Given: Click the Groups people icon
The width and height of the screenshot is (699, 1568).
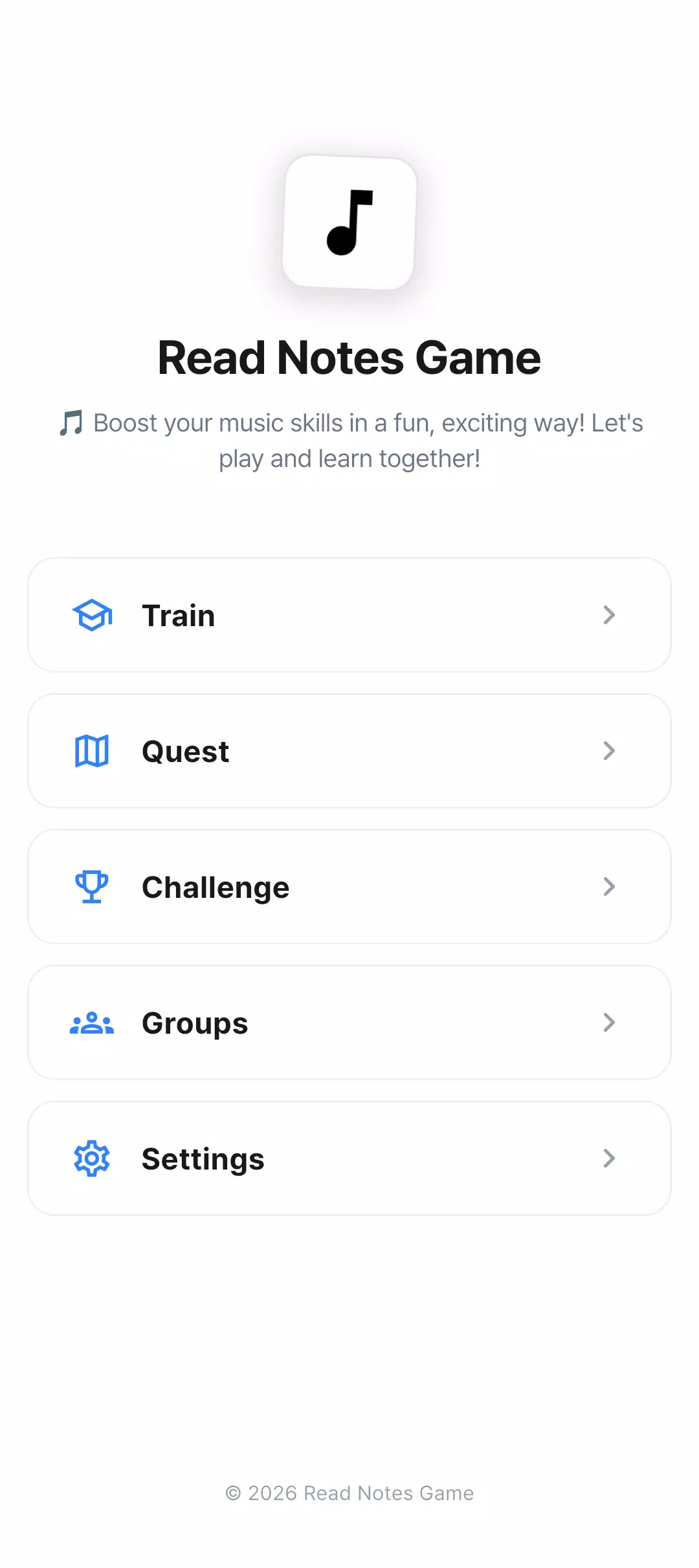Looking at the screenshot, I should [x=91, y=1022].
